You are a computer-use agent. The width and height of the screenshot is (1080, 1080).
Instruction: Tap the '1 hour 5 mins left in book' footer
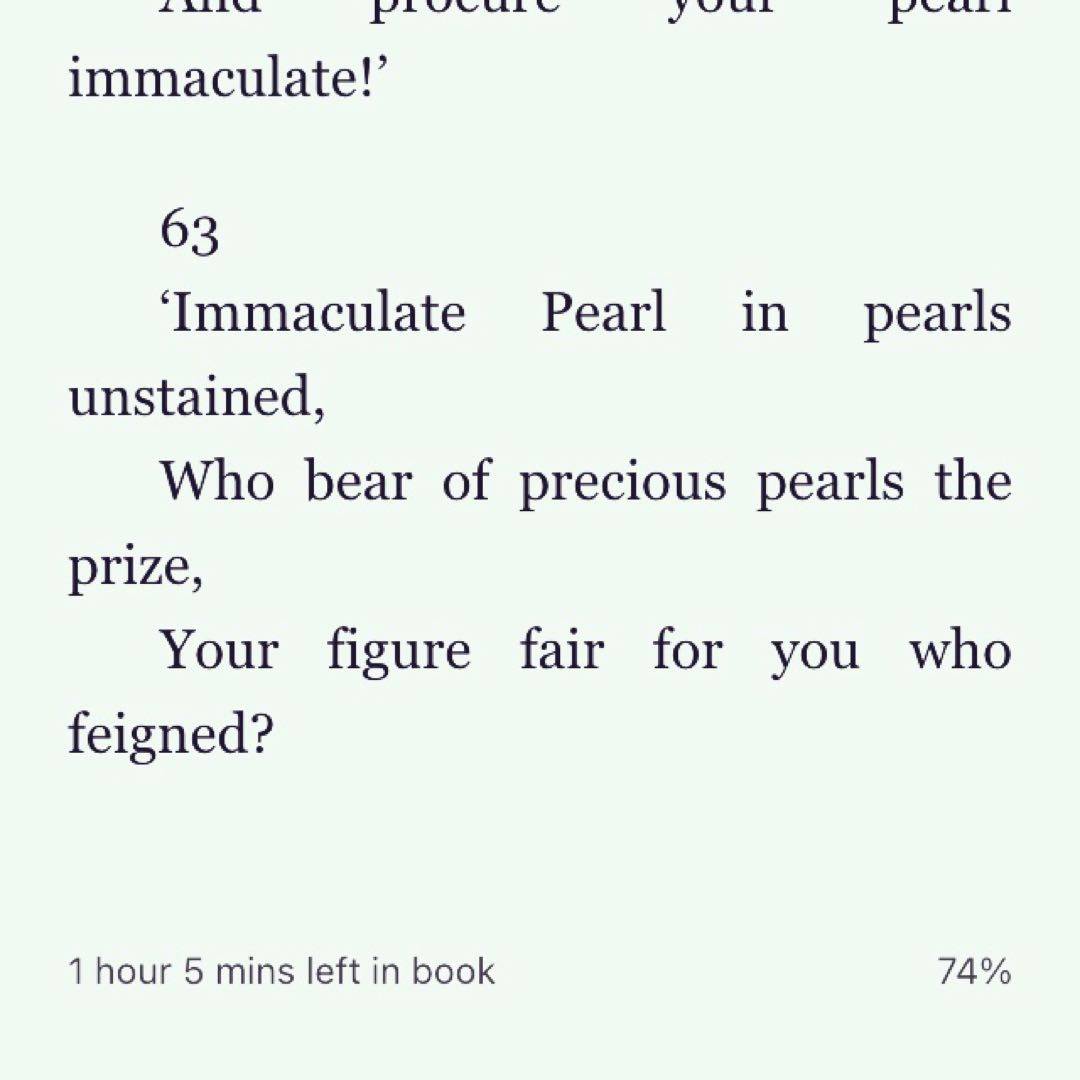(x=281, y=971)
